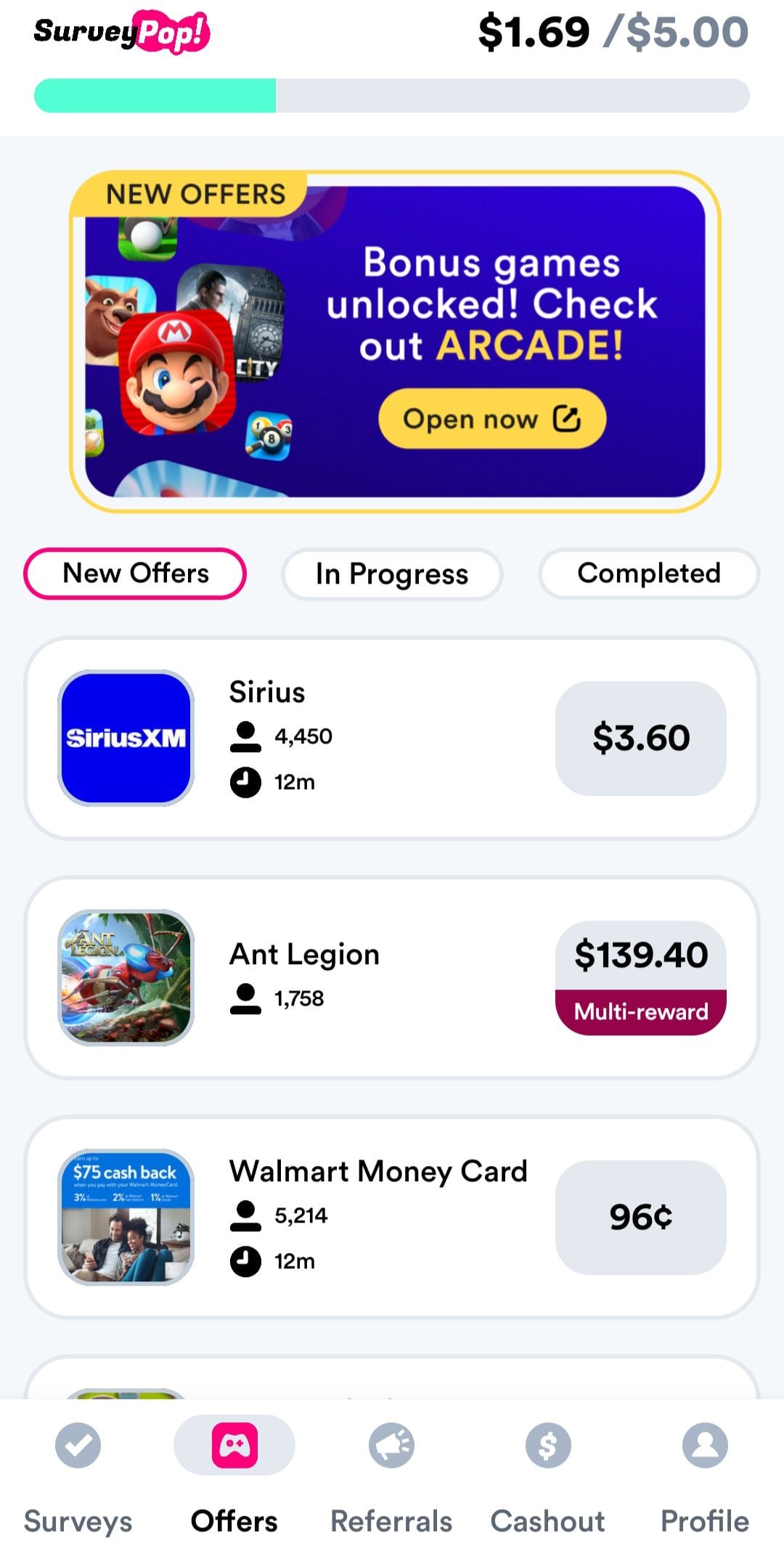Switch to the In Progress tab
The height and width of the screenshot is (1553, 784).
(391, 574)
